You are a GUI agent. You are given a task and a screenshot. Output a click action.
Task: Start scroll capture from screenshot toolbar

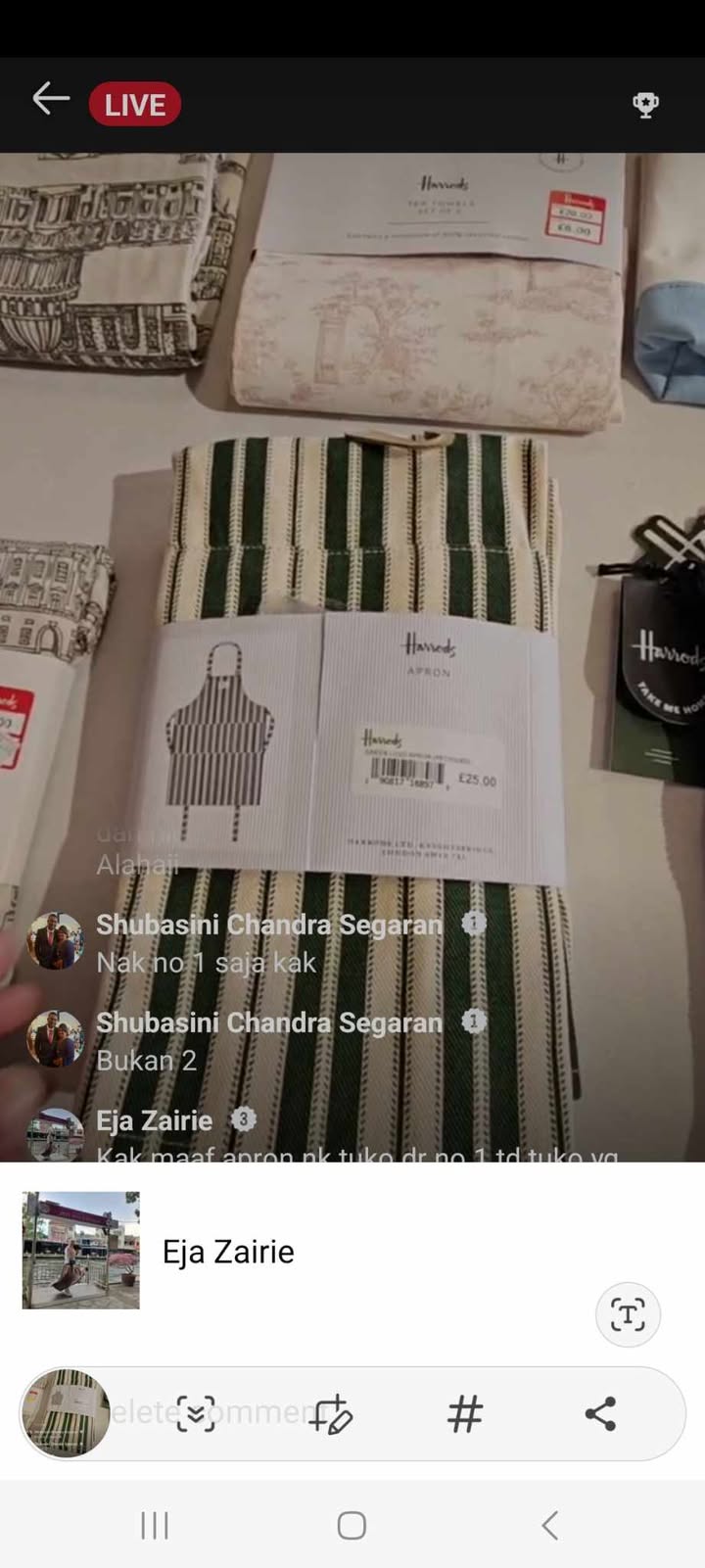(195, 1414)
